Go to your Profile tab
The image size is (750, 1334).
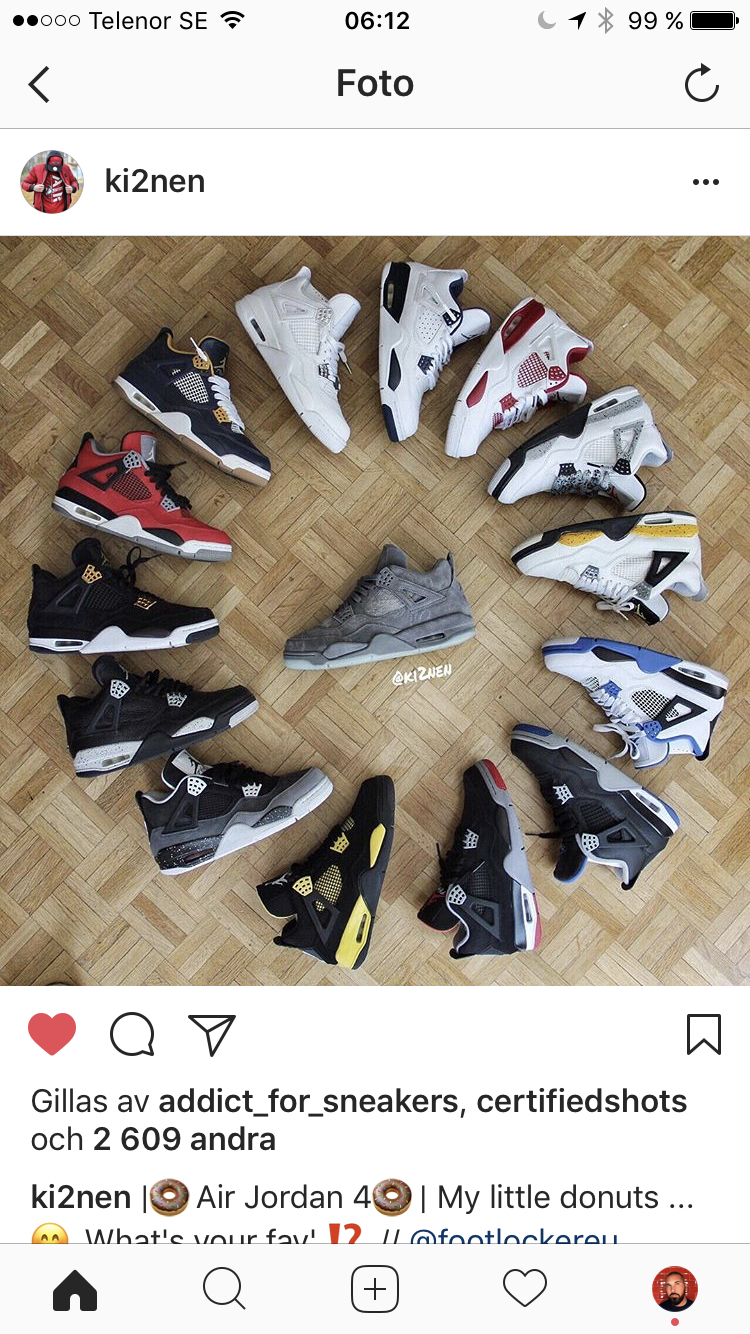(675, 1289)
